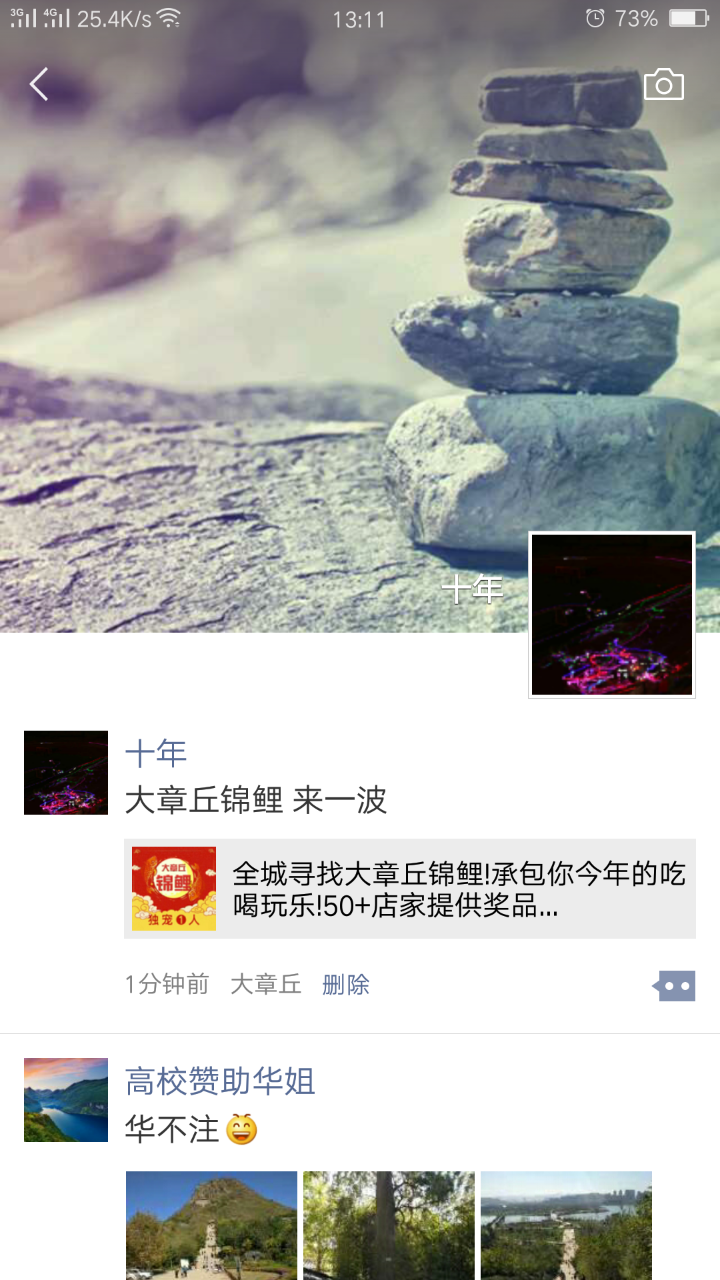Tap the name 十年 above the post
Viewport: 720px width, 1280px height.
[156, 753]
